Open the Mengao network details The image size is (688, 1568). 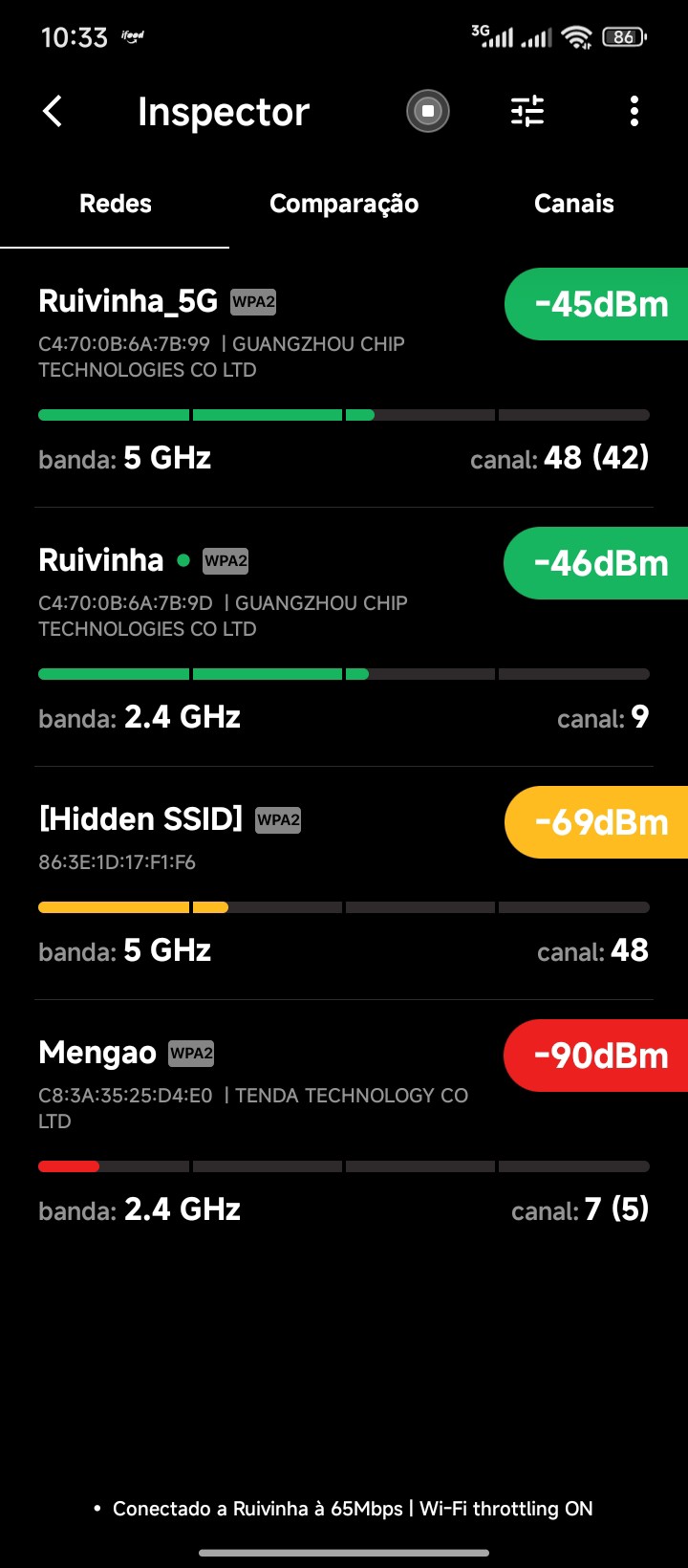tap(344, 1130)
